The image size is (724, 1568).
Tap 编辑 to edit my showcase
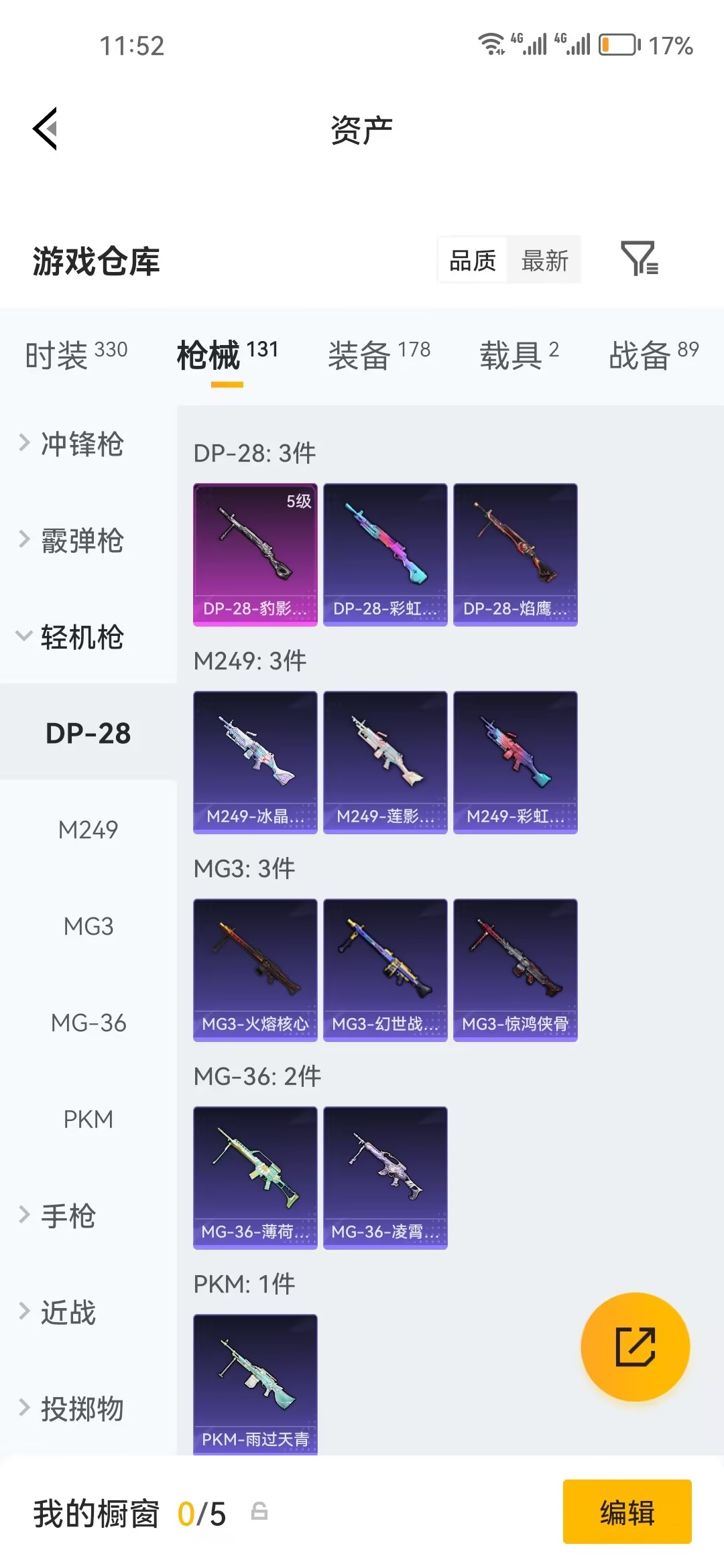(627, 1512)
